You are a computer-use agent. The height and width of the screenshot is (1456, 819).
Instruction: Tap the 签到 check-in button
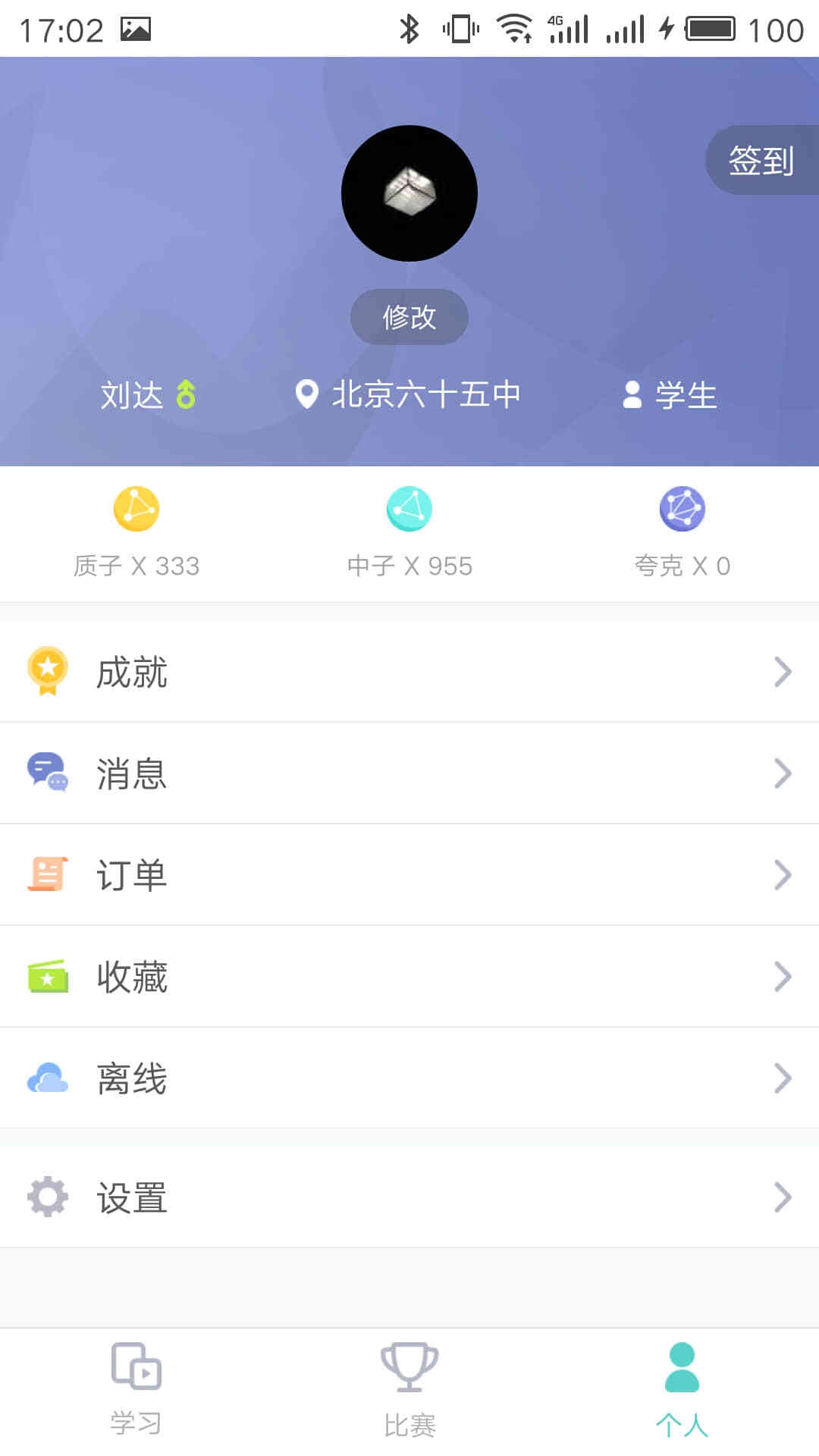tap(761, 160)
